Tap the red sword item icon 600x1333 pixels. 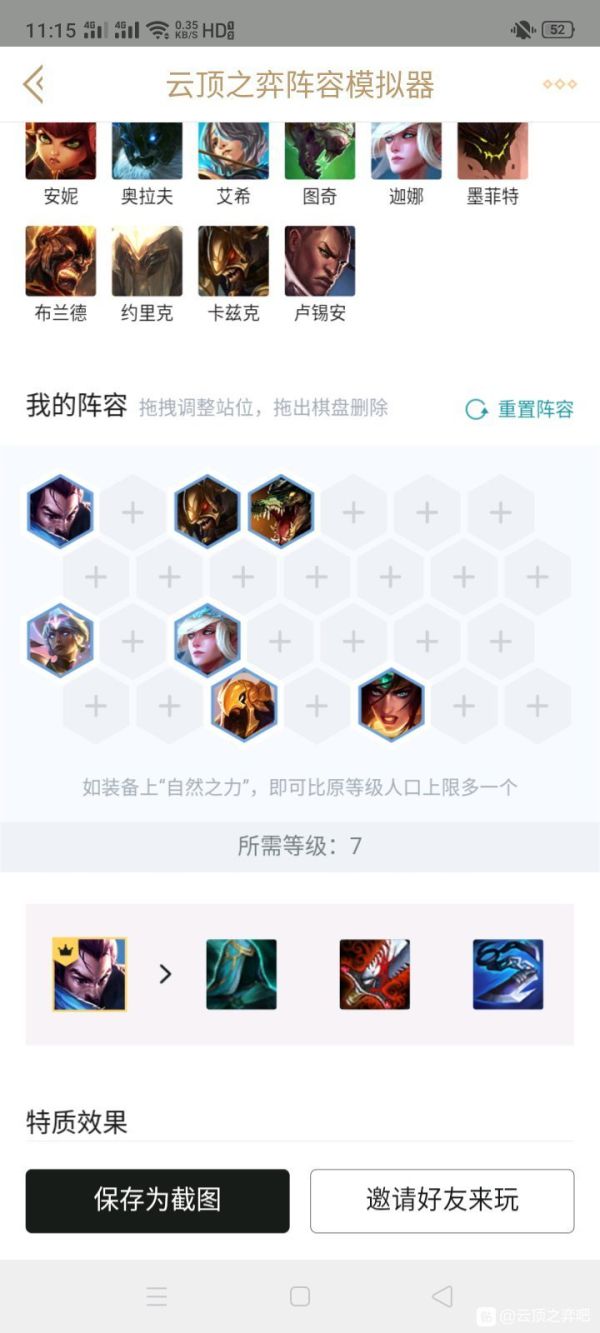point(374,974)
